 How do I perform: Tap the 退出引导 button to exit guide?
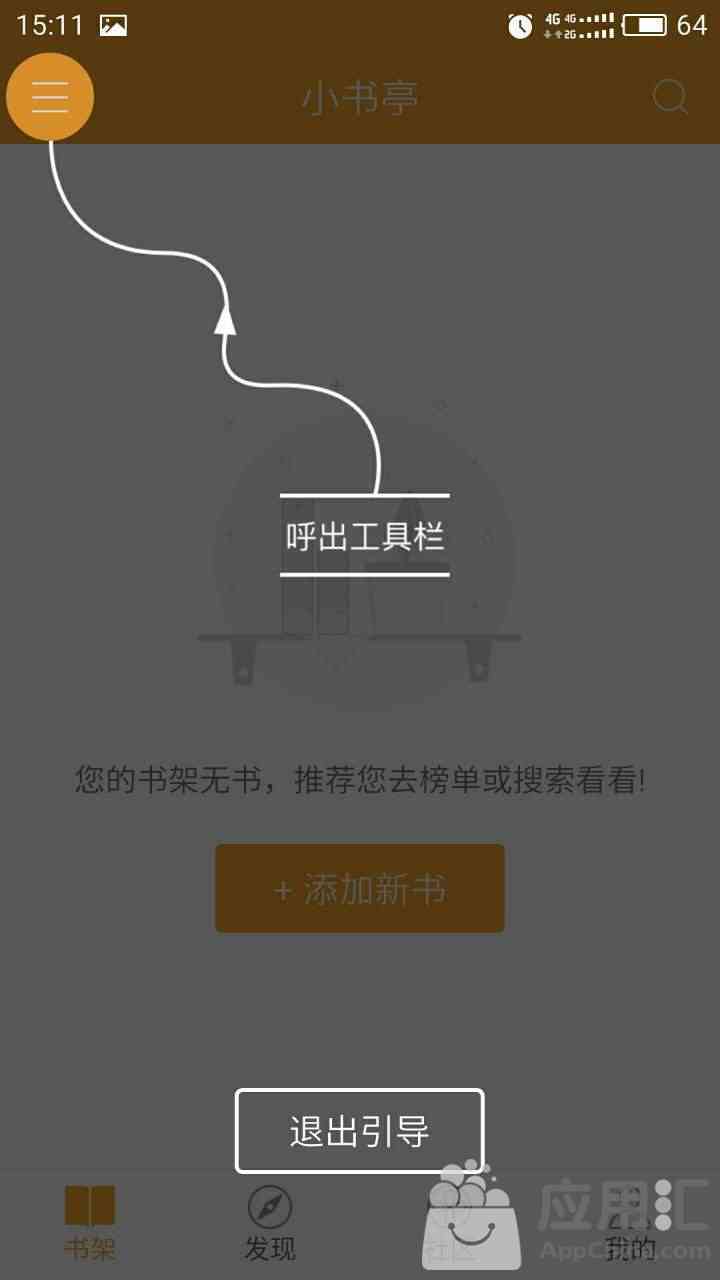pyautogui.click(x=360, y=1131)
